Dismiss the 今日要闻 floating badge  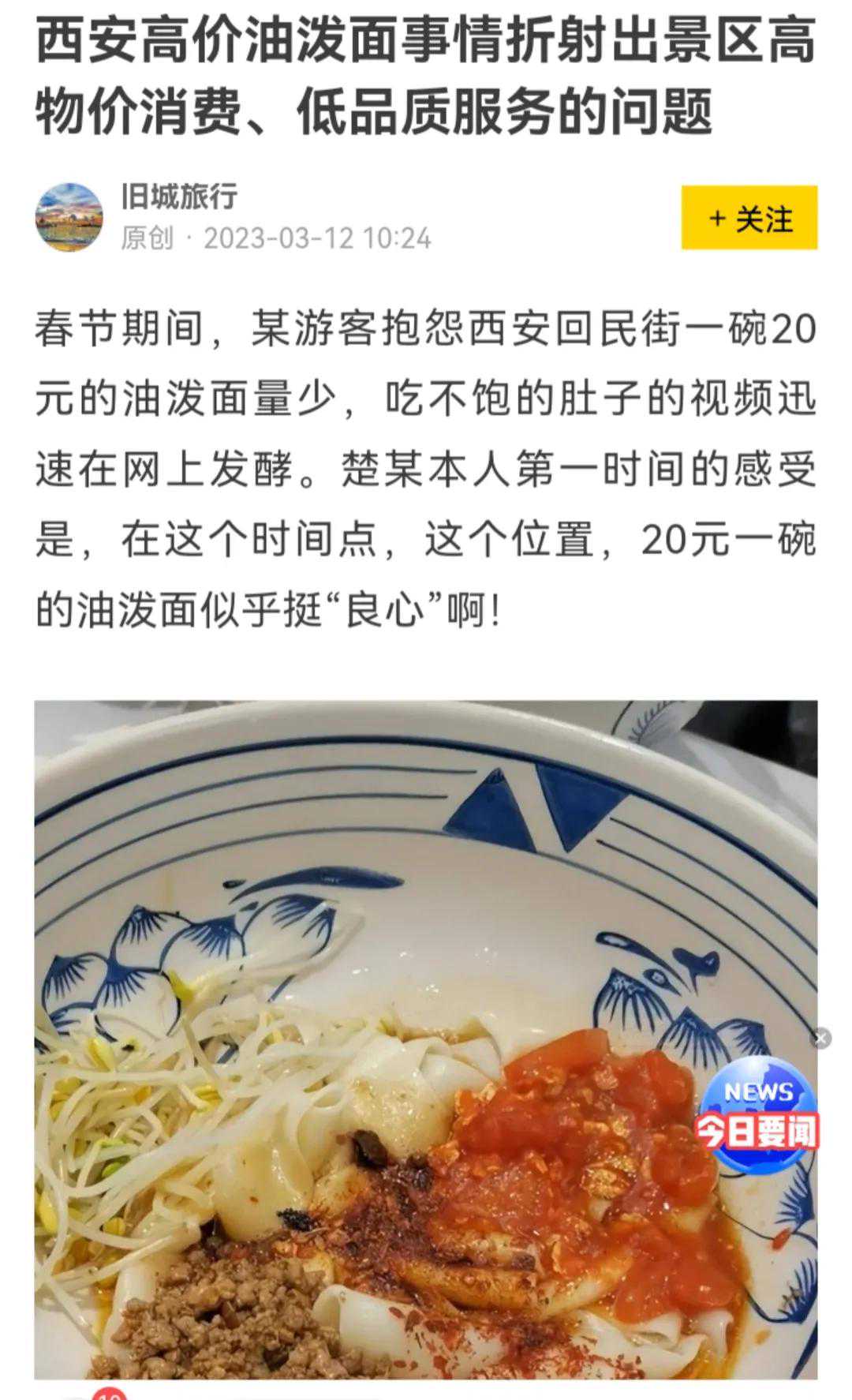(820, 1038)
